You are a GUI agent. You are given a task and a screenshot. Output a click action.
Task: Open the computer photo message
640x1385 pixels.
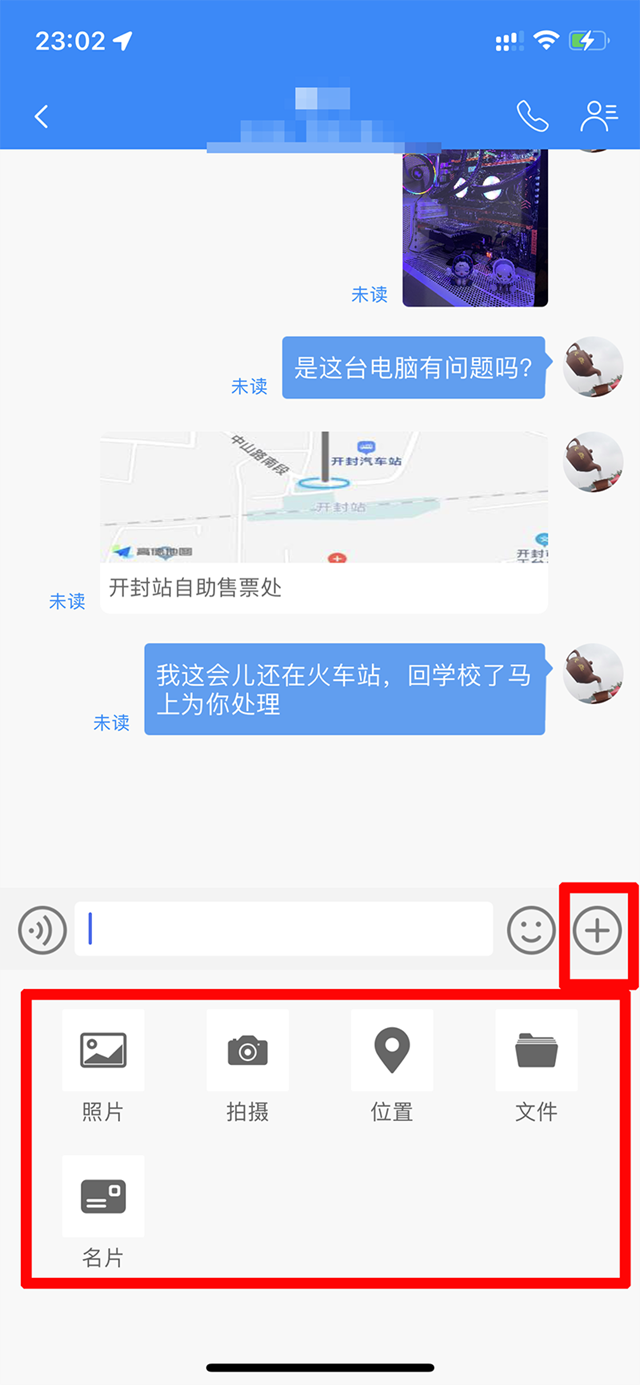(x=475, y=228)
